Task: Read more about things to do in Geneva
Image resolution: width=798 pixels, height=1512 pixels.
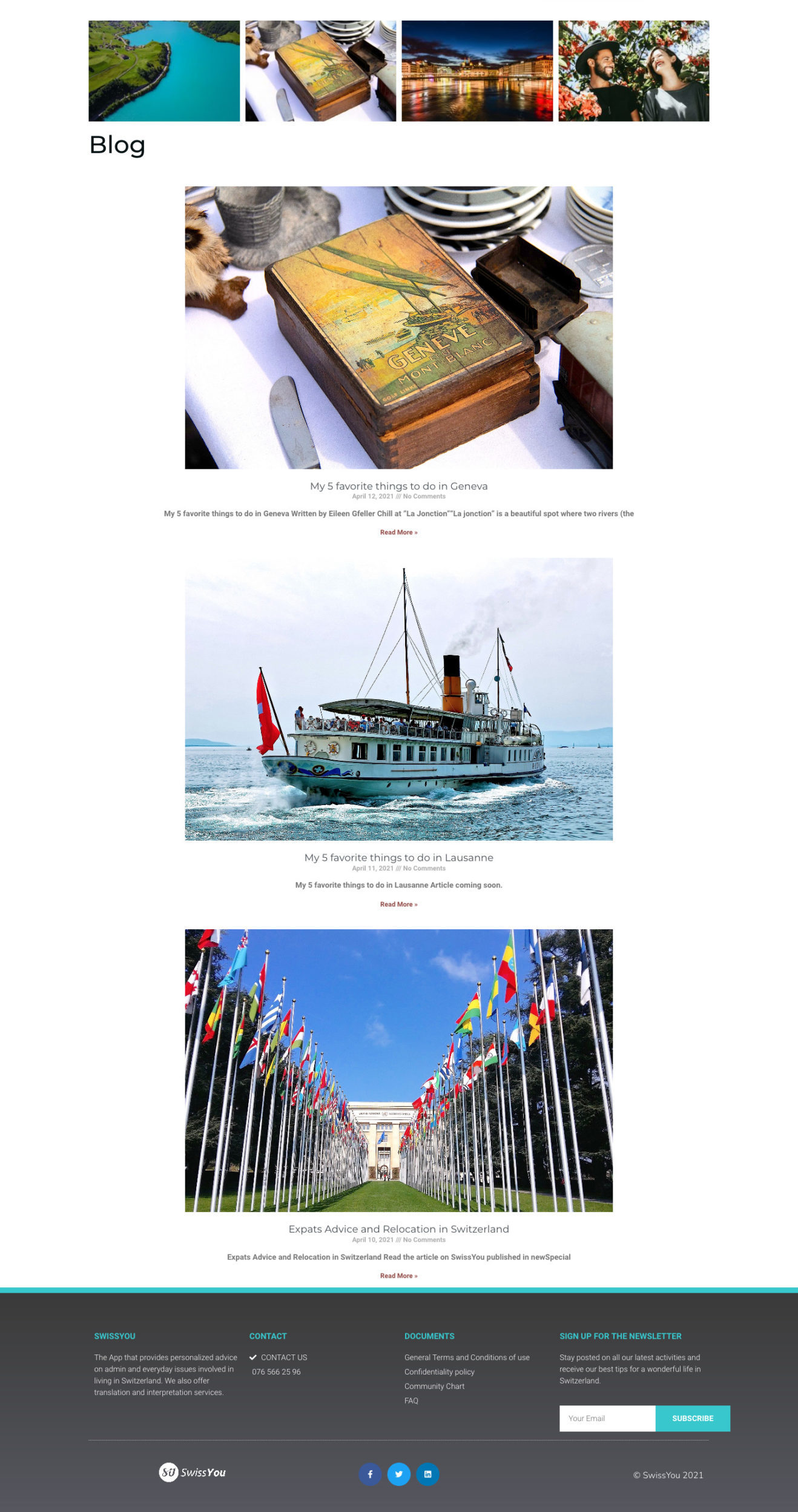Action: click(x=398, y=532)
